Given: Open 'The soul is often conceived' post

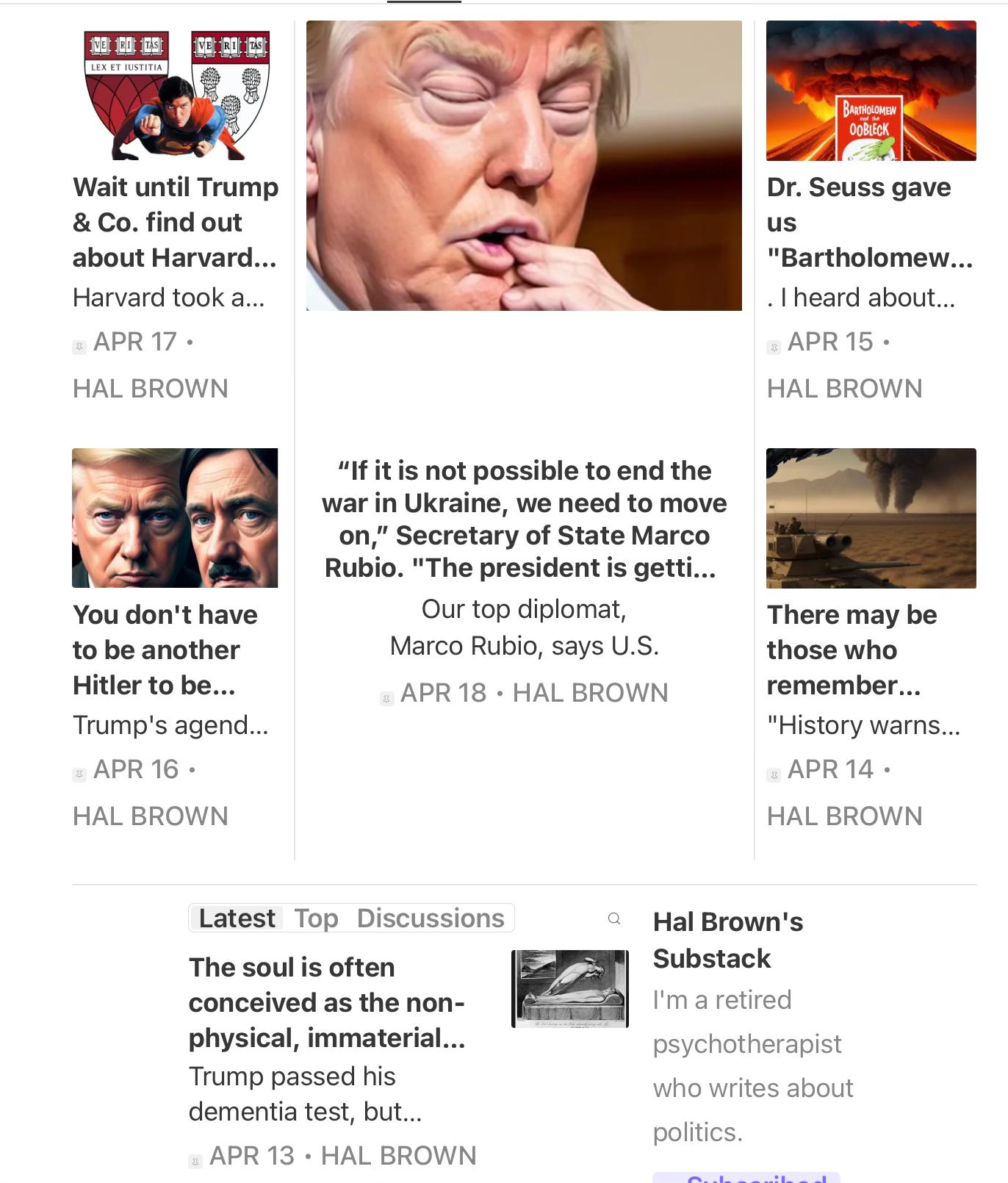Looking at the screenshot, I should 327,1002.
